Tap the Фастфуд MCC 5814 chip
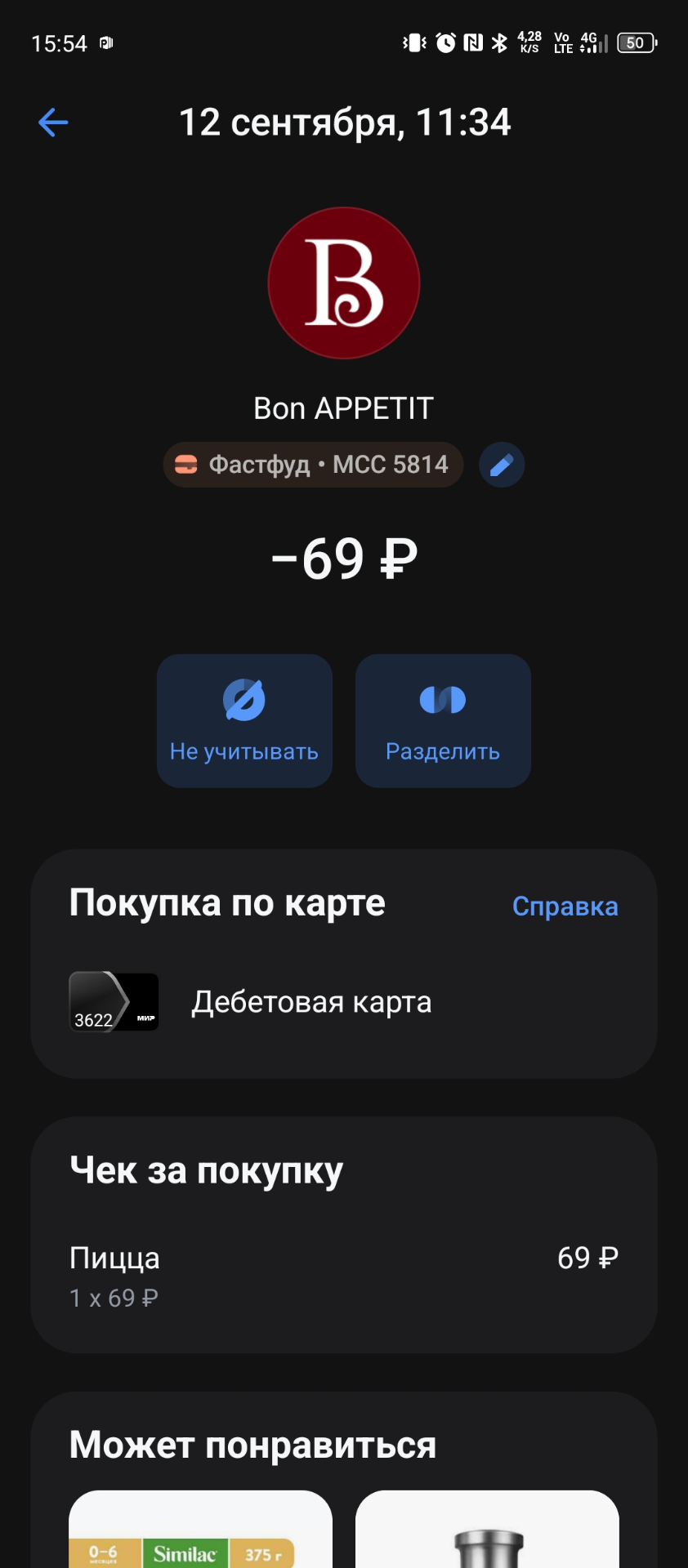Image resolution: width=688 pixels, height=1568 pixels. (x=313, y=465)
